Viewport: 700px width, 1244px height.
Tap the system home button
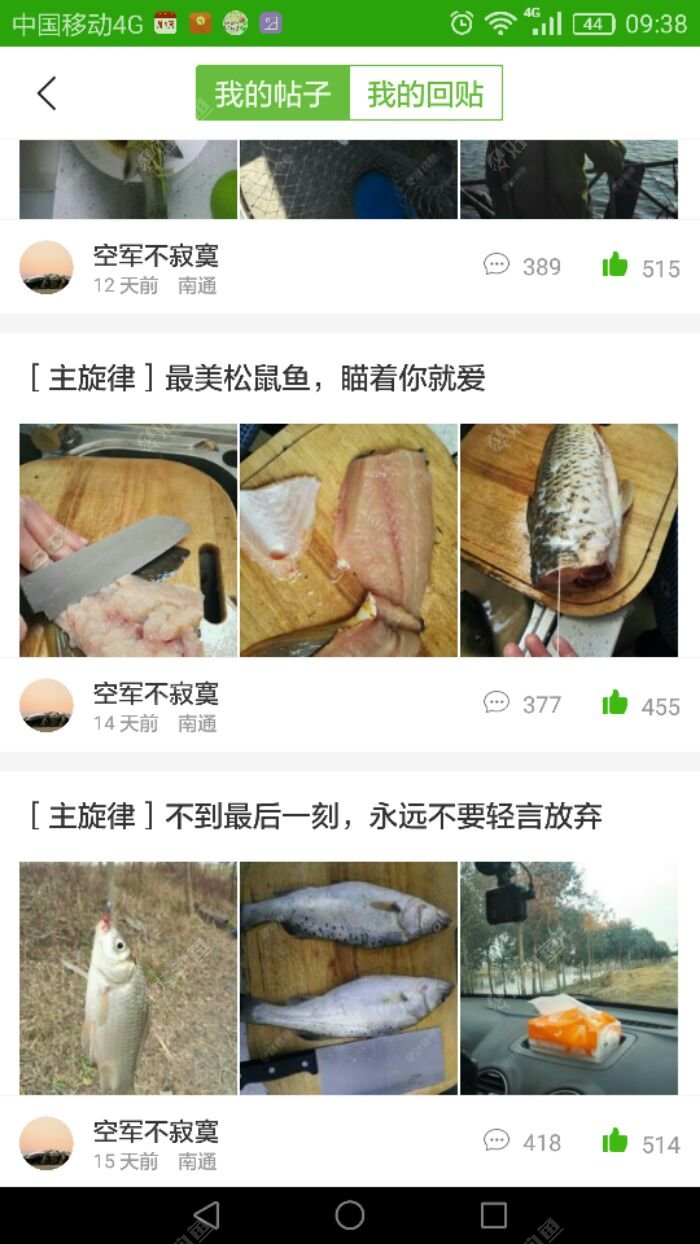(x=350, y=1215)
